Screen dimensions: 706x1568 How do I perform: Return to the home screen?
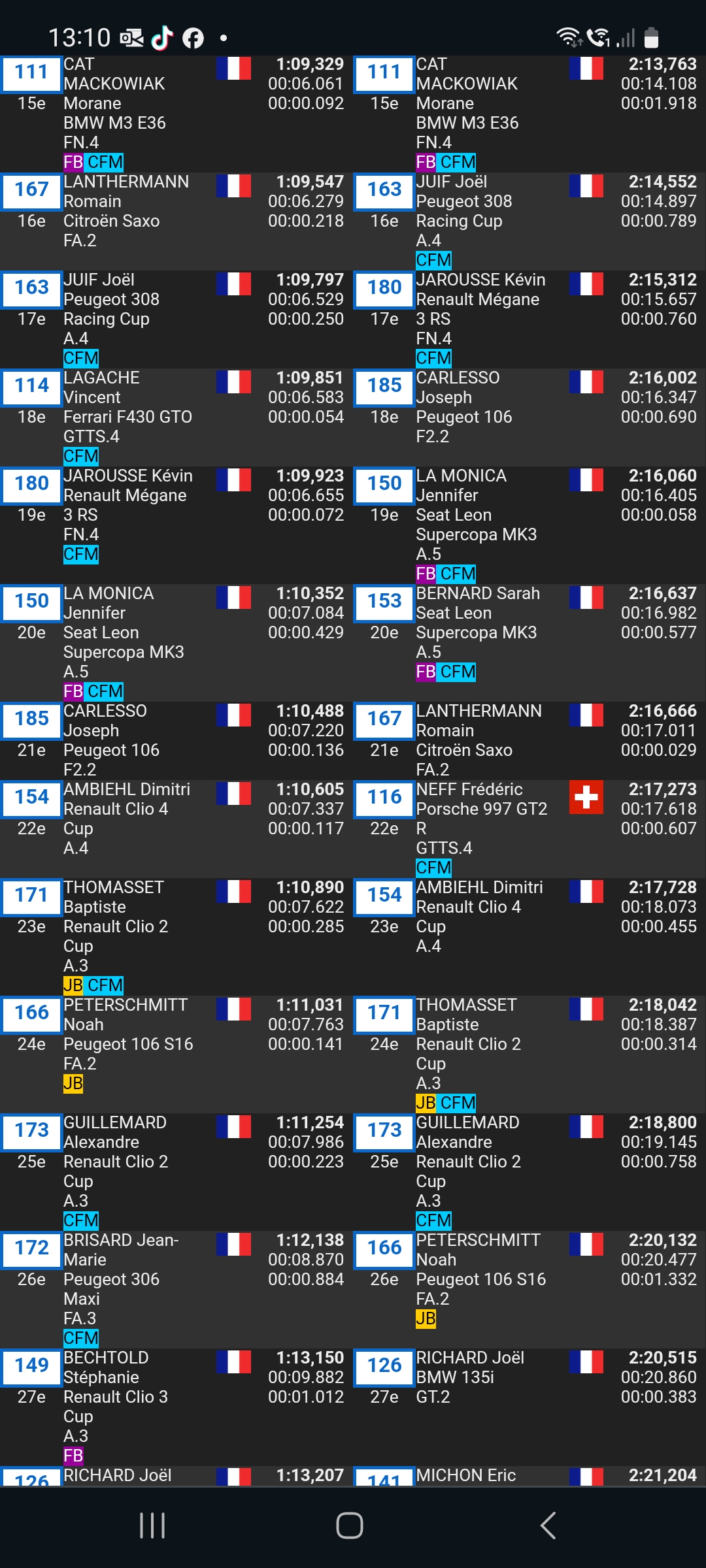pyautogui.click(x=350, y=1526)
